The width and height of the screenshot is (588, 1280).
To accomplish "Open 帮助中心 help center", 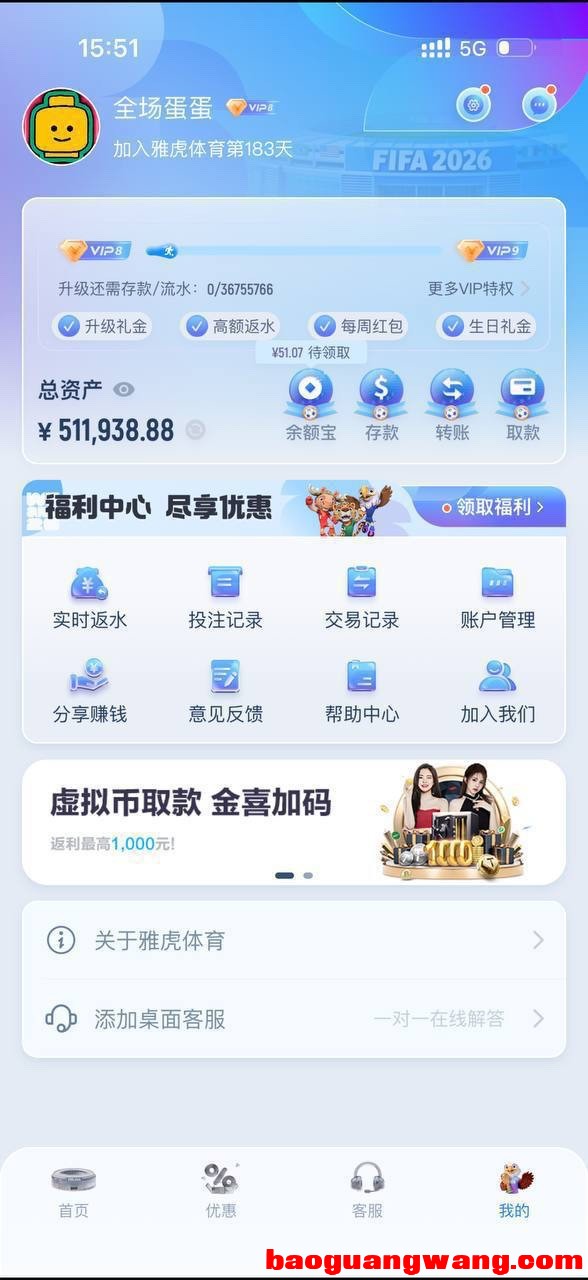I will coord(361,692).
